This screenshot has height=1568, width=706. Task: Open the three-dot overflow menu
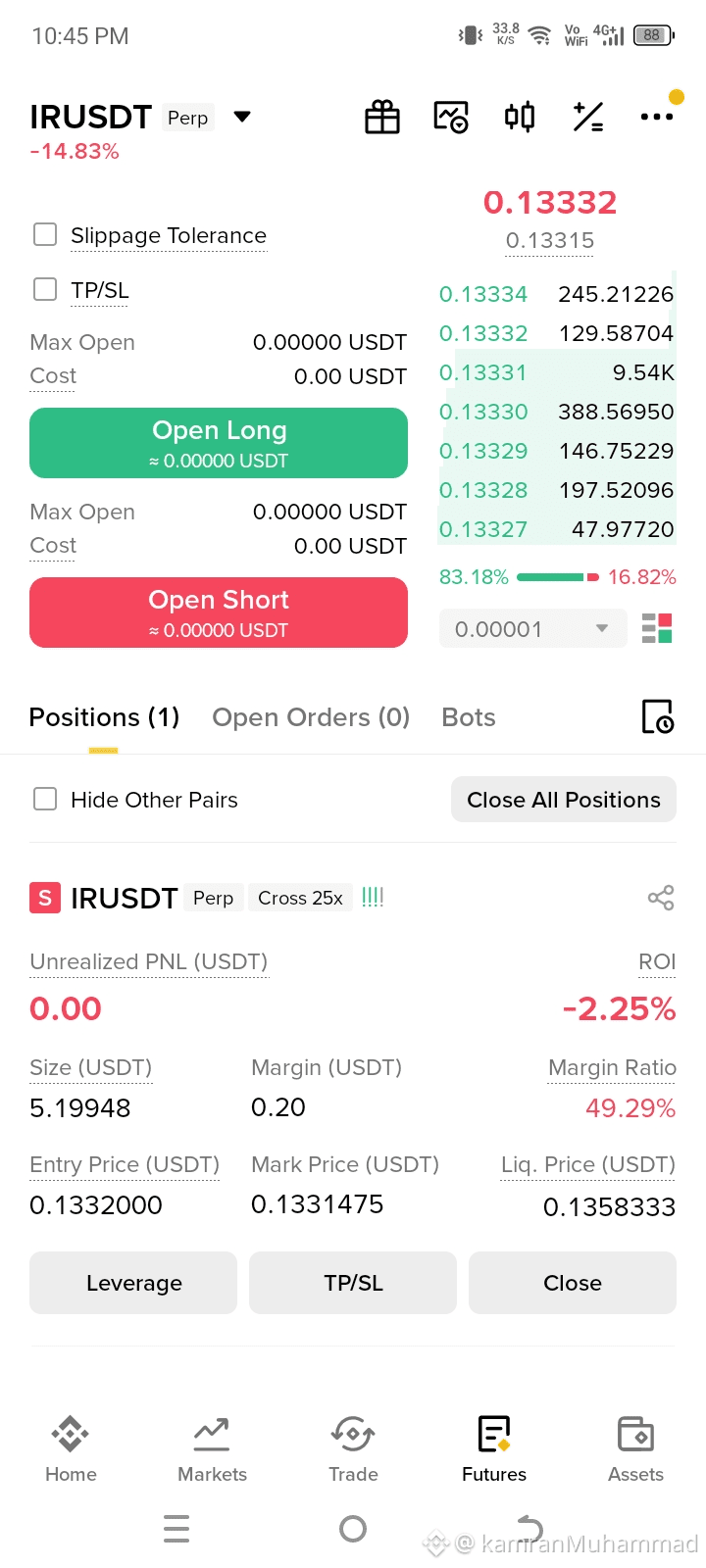click(x=656, y=117)
